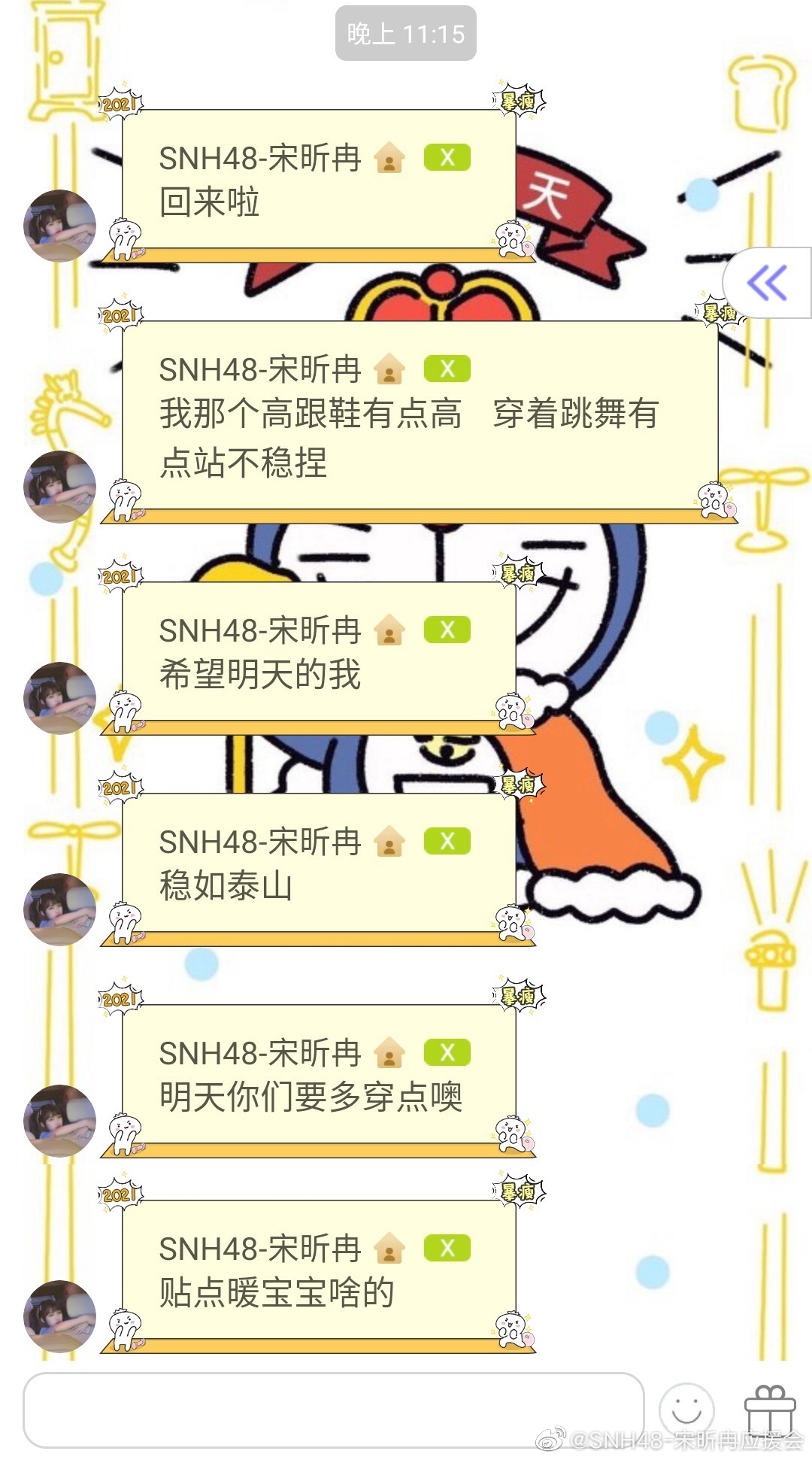Open sender's avatar beside the 回来啦 message
The image size is (812, 1460).
60,226
